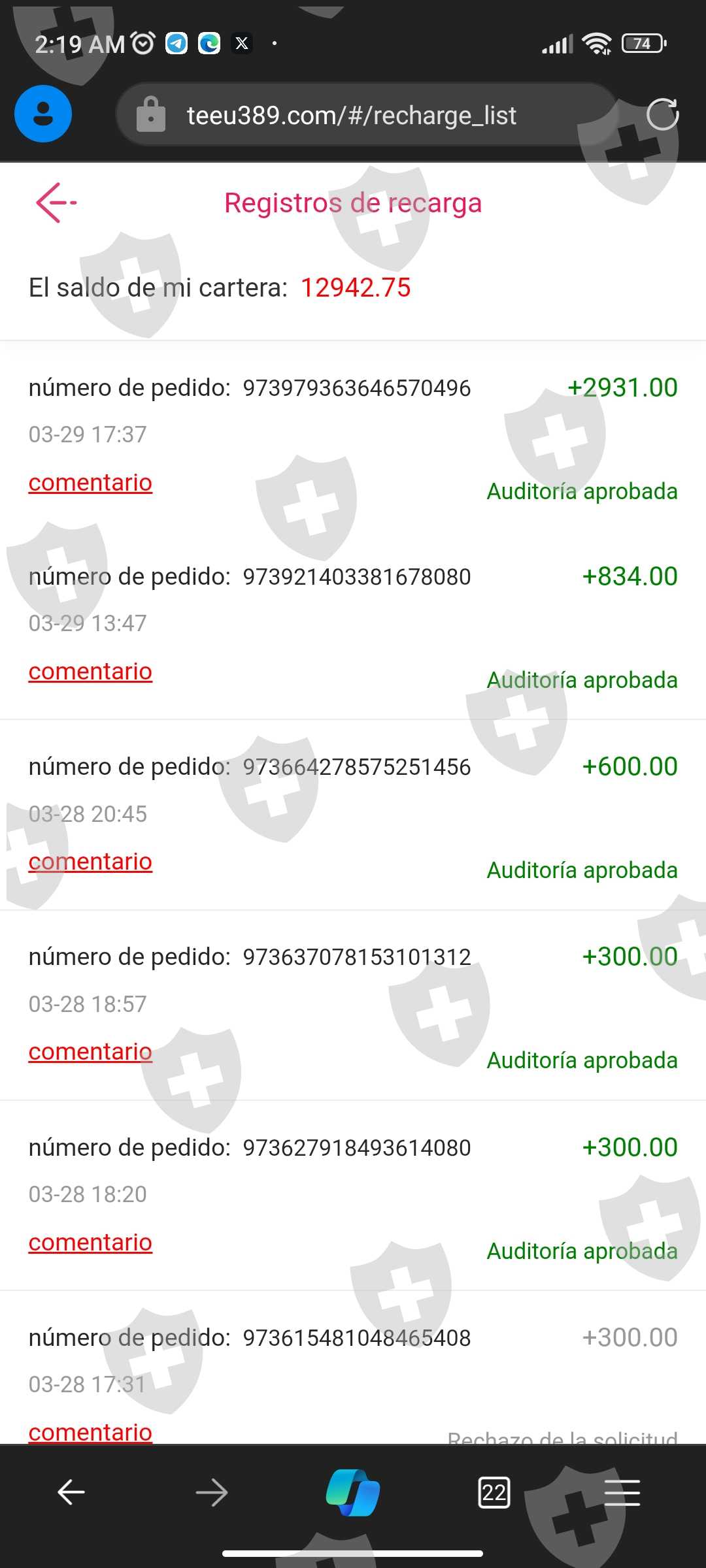Navigate back in the browser toolbar
This screenshot has width=706, height=1568.
point(71,1493)
